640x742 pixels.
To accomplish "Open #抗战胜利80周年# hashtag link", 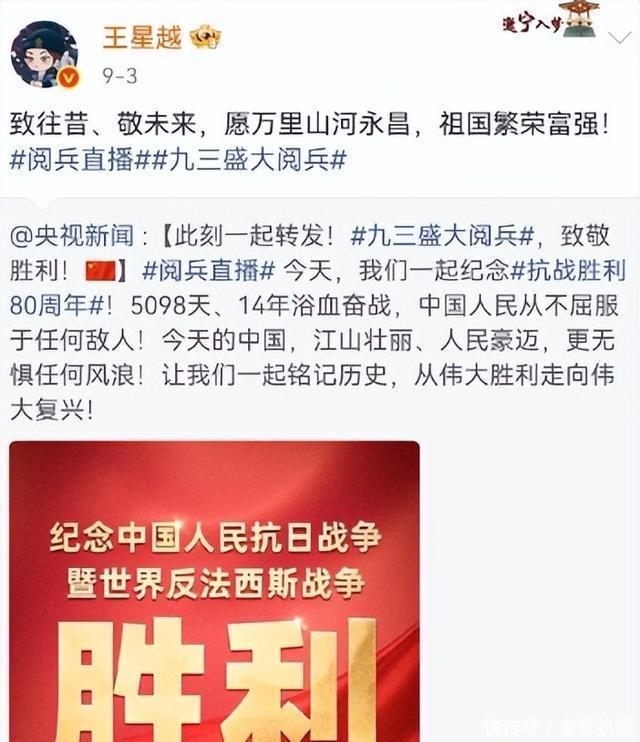I will (x=567, y=268).
